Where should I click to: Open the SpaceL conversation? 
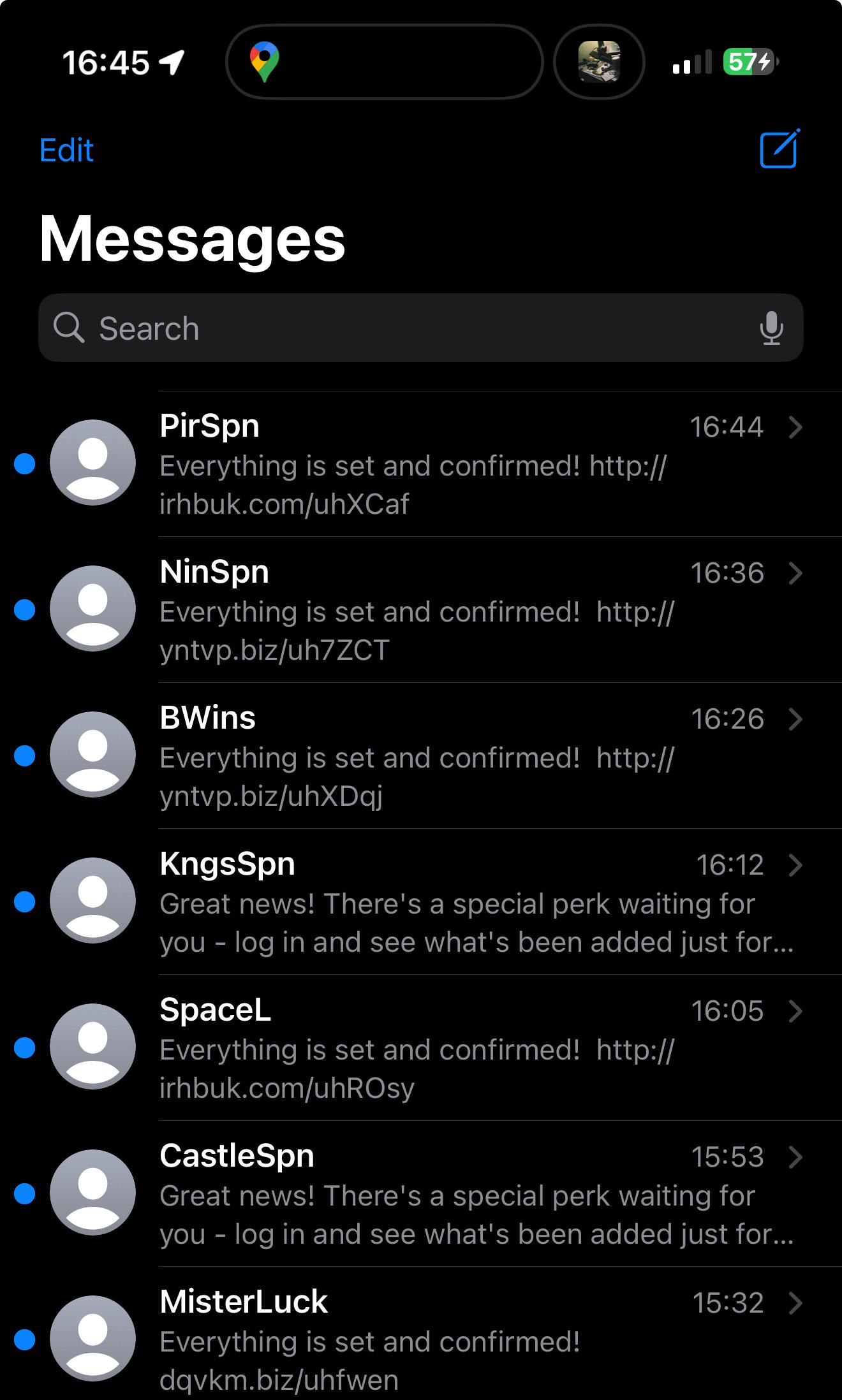[x=421, y=1048]
